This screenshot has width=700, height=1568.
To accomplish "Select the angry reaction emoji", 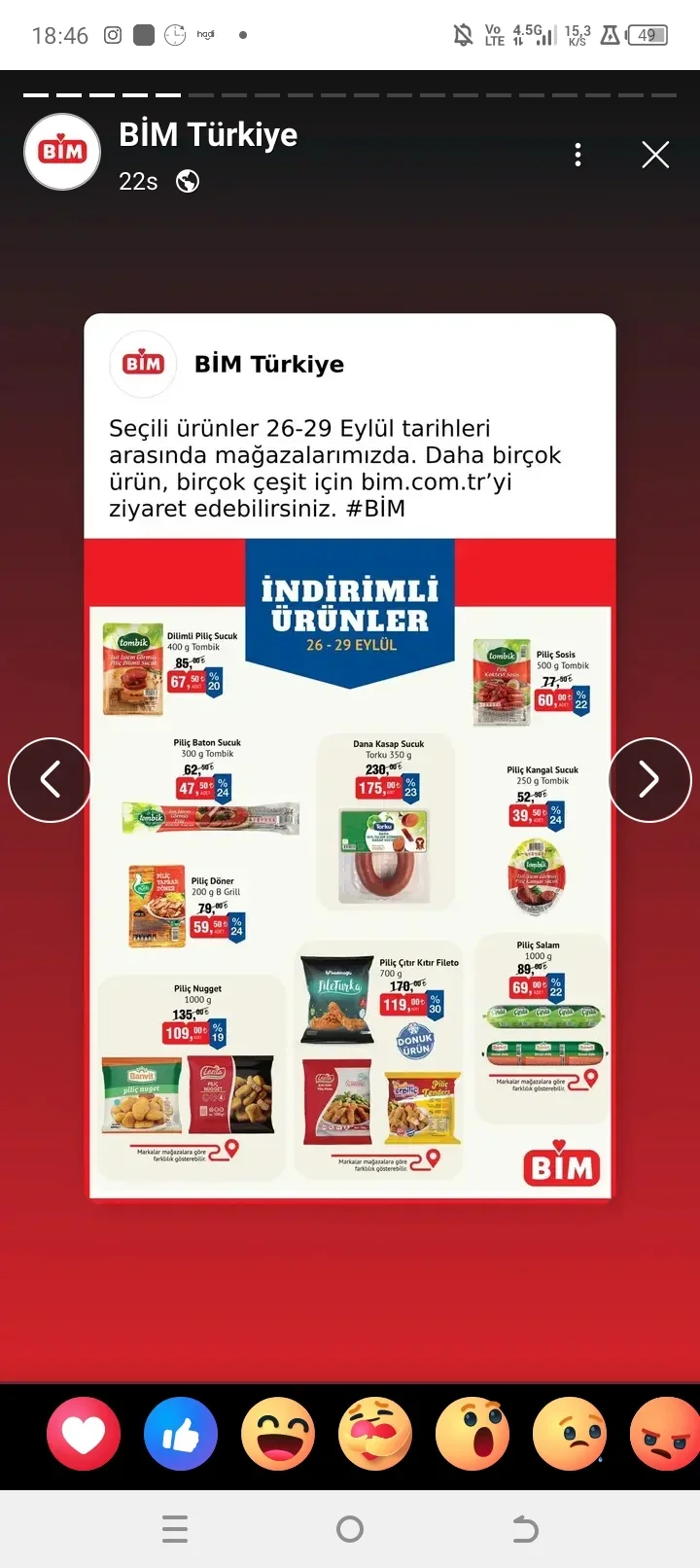I will (x=667, y=1433).
